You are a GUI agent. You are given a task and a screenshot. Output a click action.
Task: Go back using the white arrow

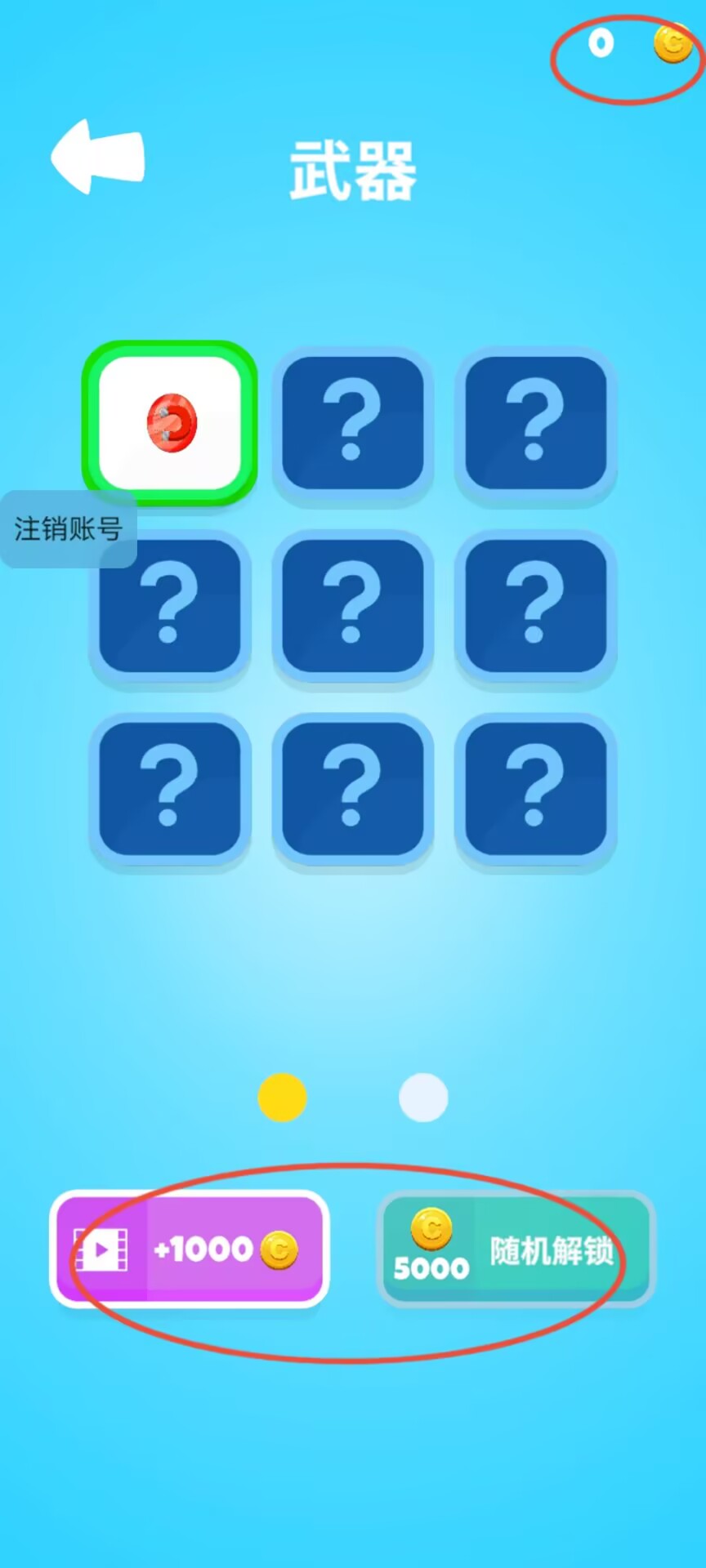(97, 157)
